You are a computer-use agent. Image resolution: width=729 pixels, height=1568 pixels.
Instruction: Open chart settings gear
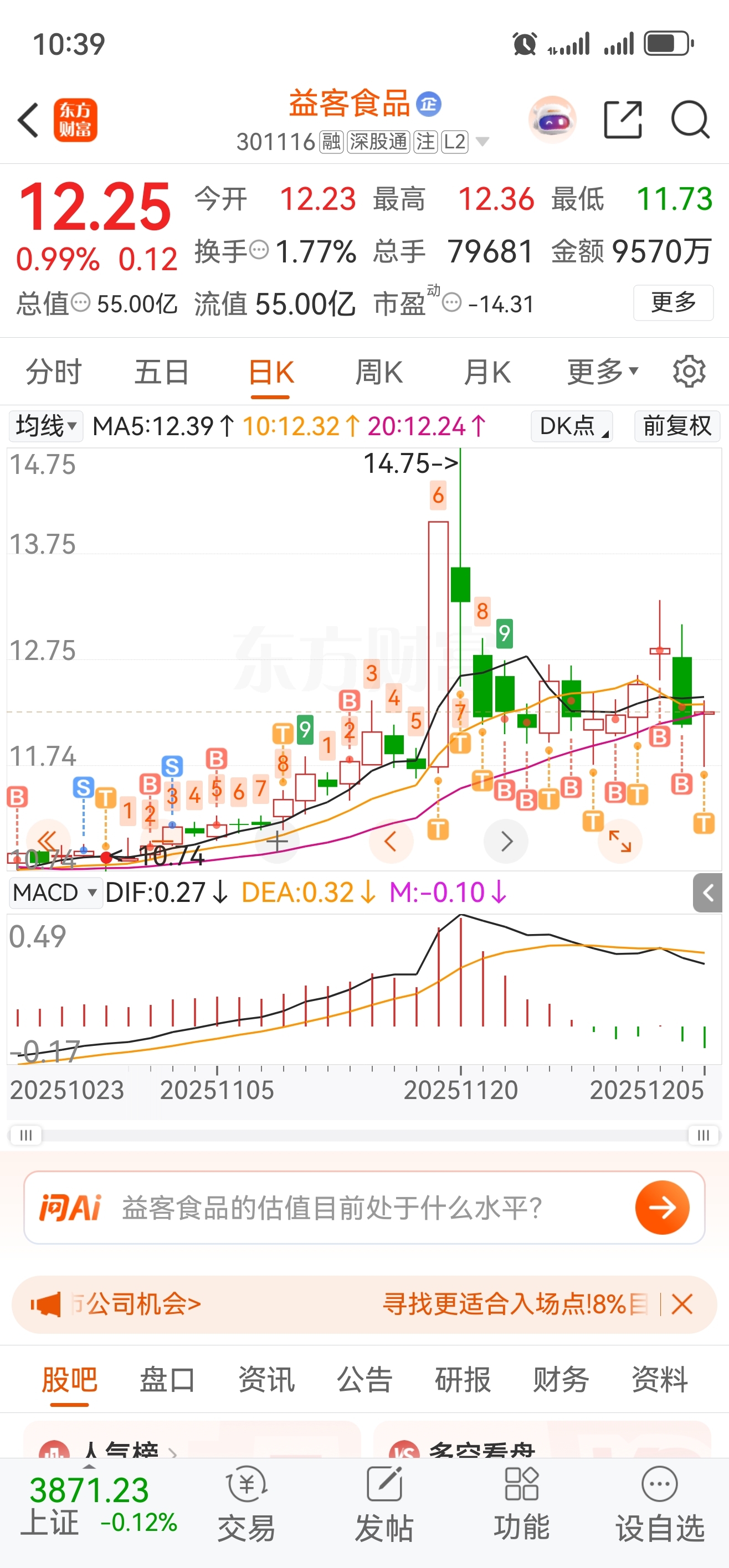(689, 372)
